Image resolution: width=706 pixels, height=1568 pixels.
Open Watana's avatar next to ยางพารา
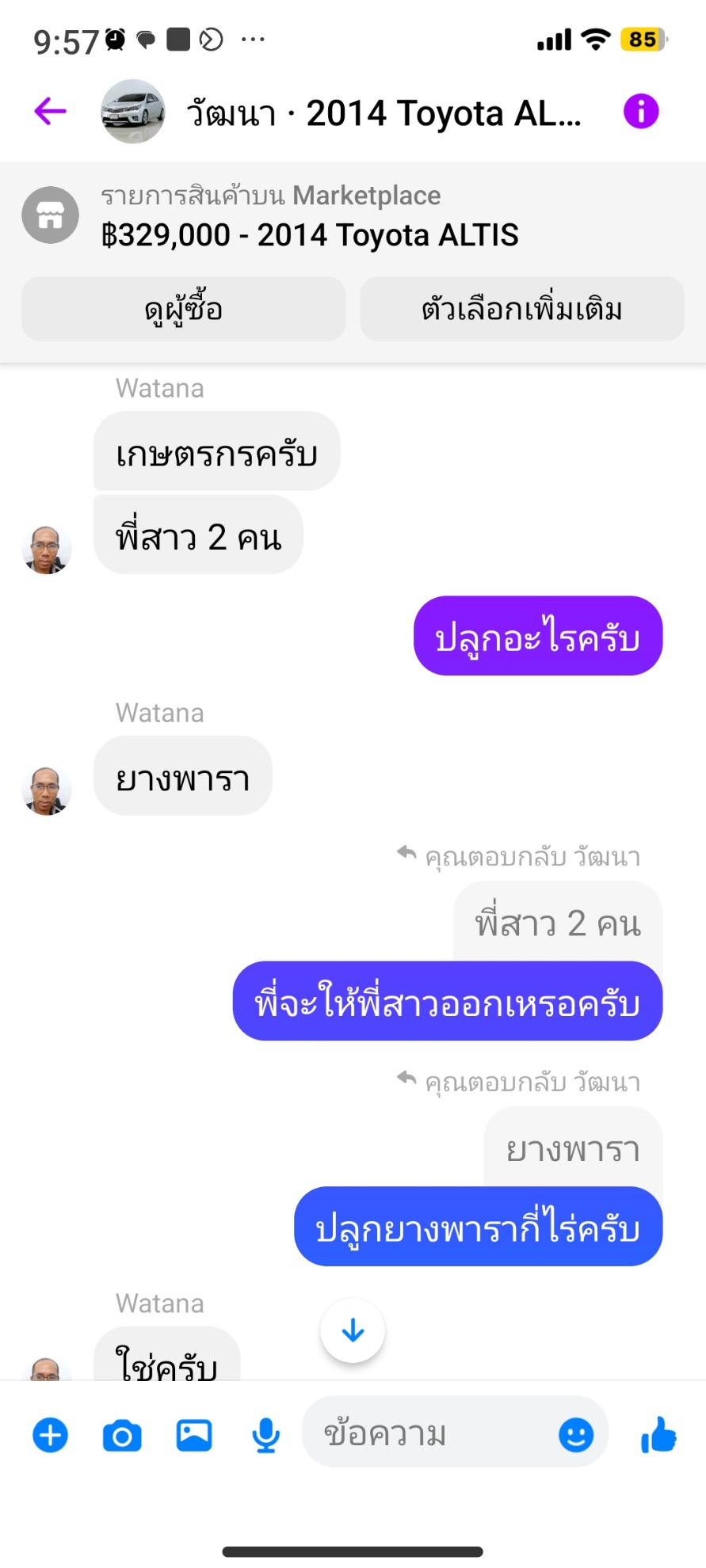point(47,790)
